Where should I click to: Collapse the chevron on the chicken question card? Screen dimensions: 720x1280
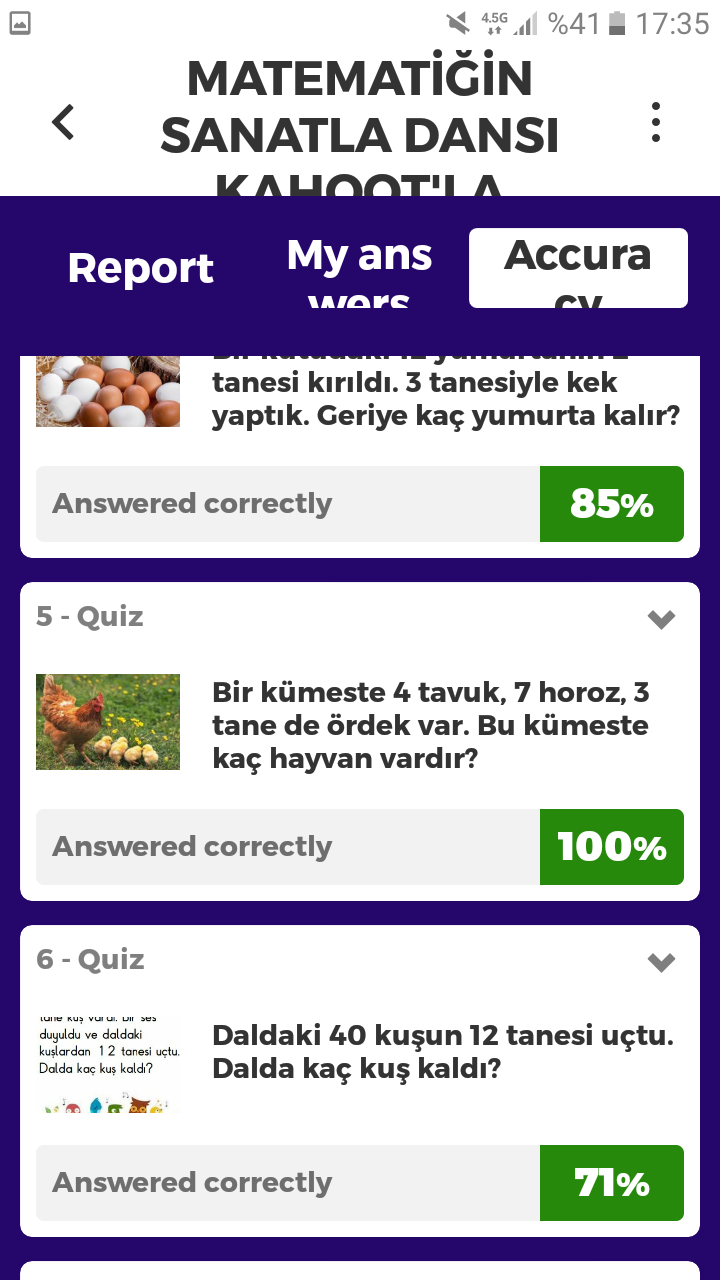coord(660,619)
